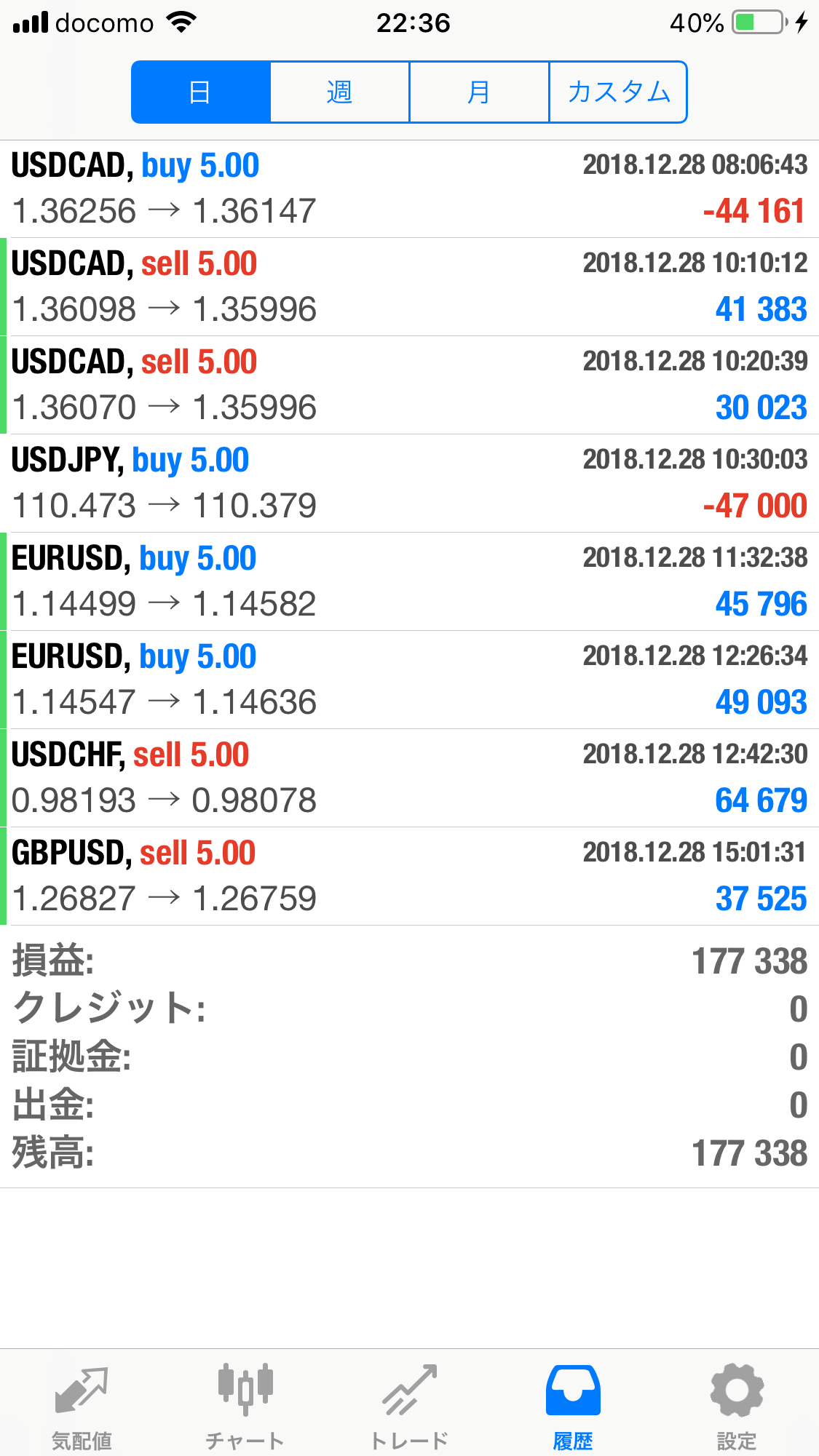The width and height of the screenshot is (819, 1456).
Task: View USDCAD sell trade closed at 10:10:12
Action: click(x=409, y=287)
